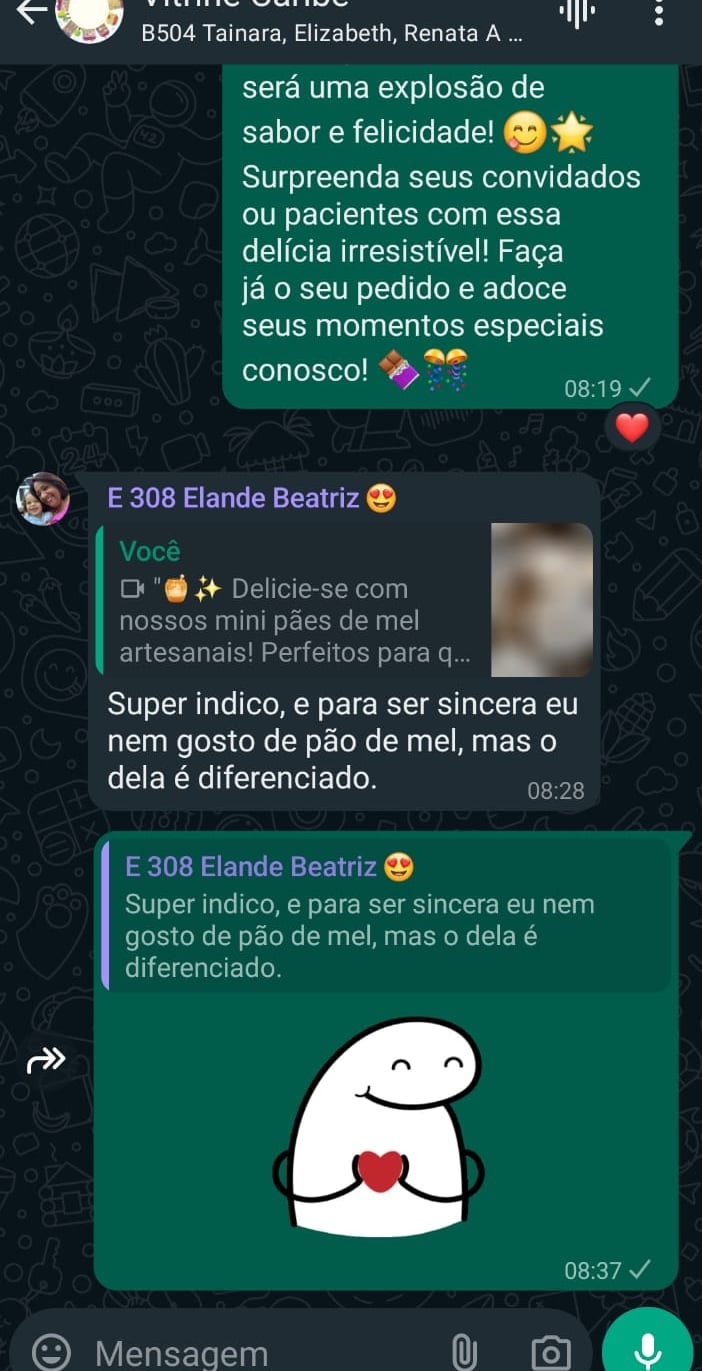Open the emoji picker
This screenshot has height=1371, width=702.
click(x=52, y=1352)
